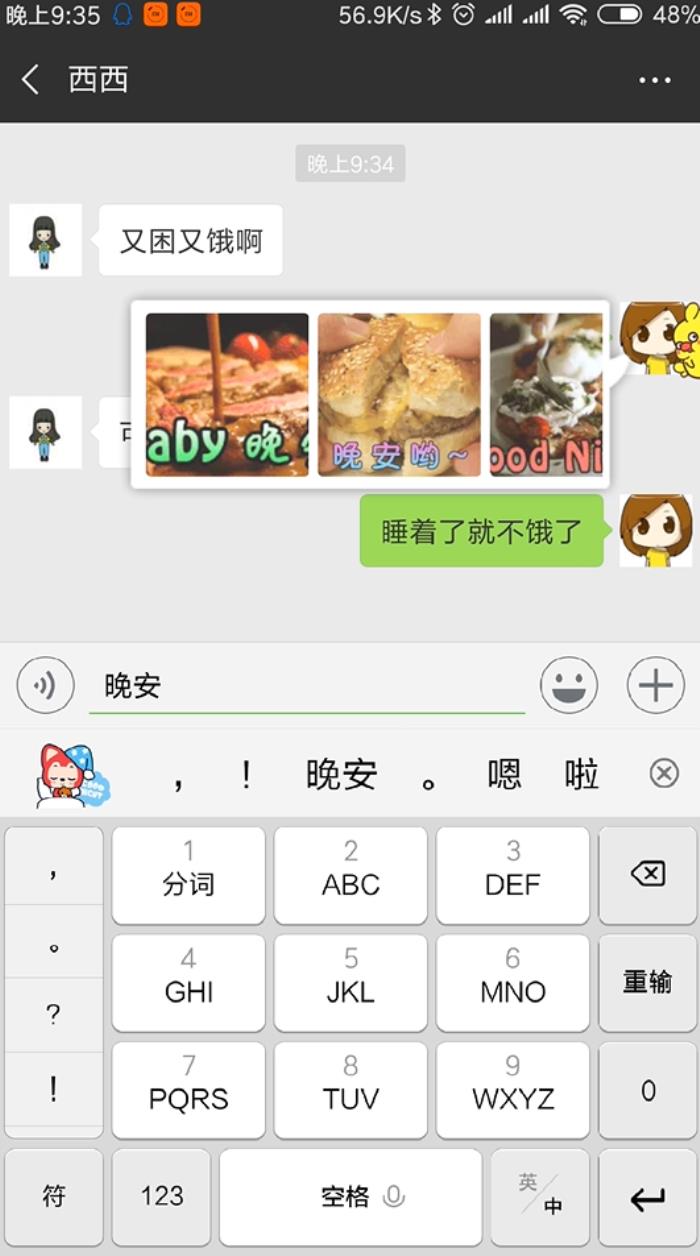This screenshot has width=700, height=1256.
Task: Choose the 啦 candidate suggestion
Action: pos(581,774)
